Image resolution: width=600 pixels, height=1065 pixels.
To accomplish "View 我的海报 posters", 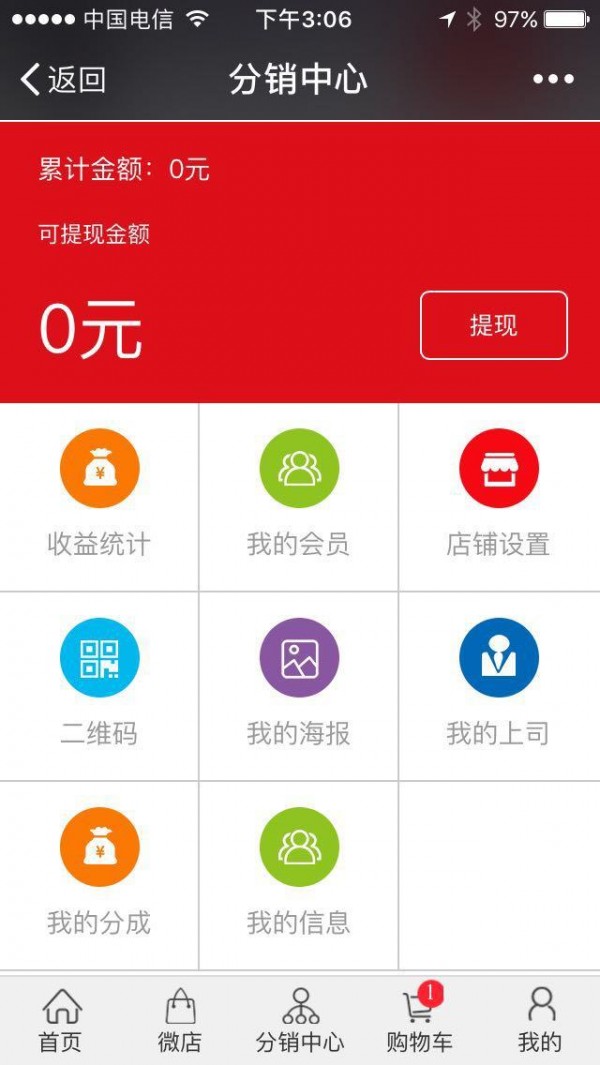I will click(299, 687).
